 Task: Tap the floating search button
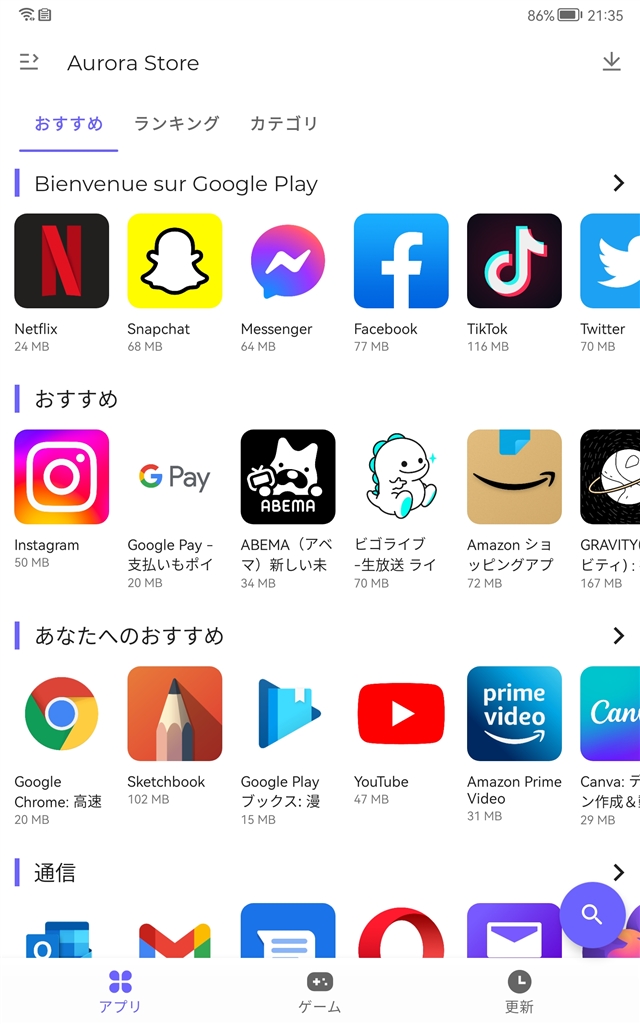(x=592, y=914)
